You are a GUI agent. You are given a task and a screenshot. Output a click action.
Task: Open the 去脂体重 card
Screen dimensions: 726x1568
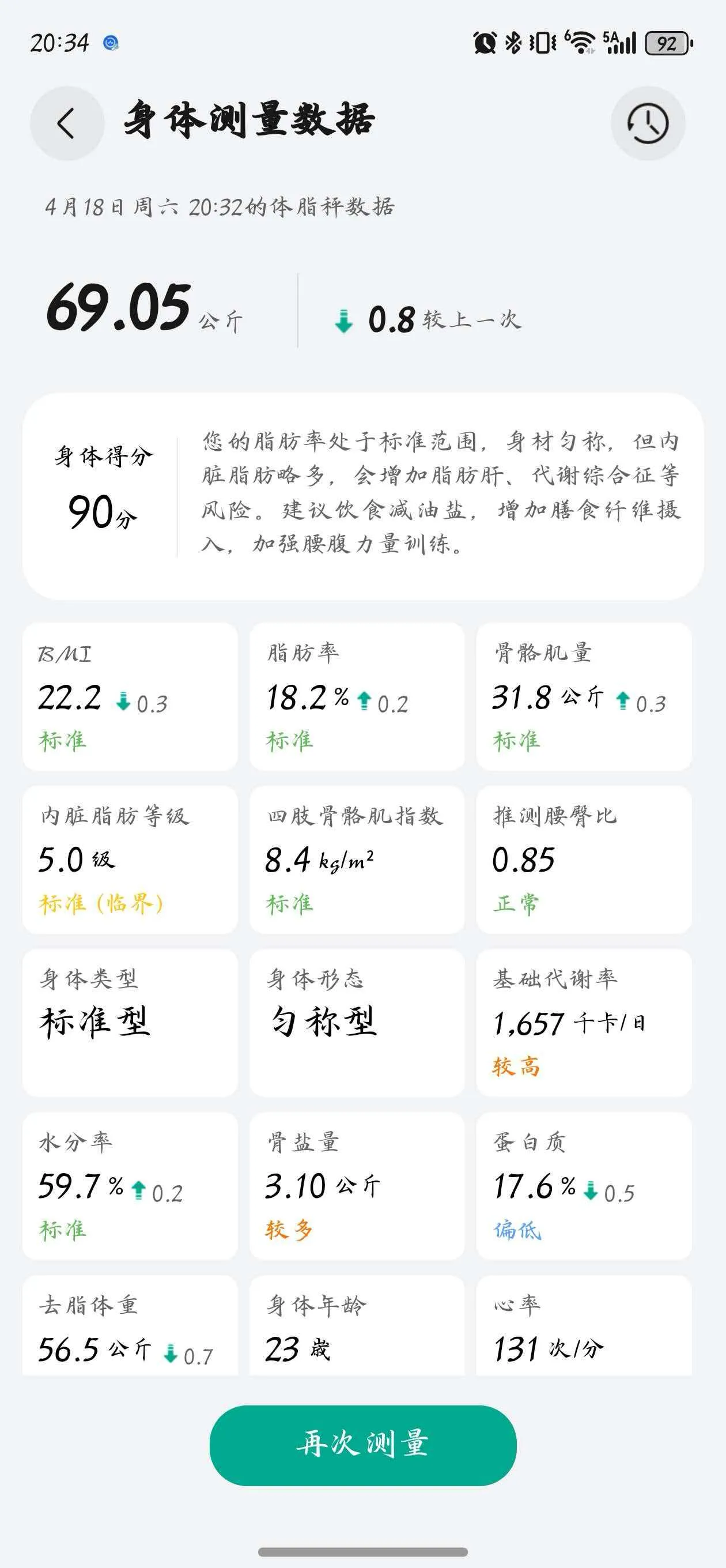pos(130,1327)
